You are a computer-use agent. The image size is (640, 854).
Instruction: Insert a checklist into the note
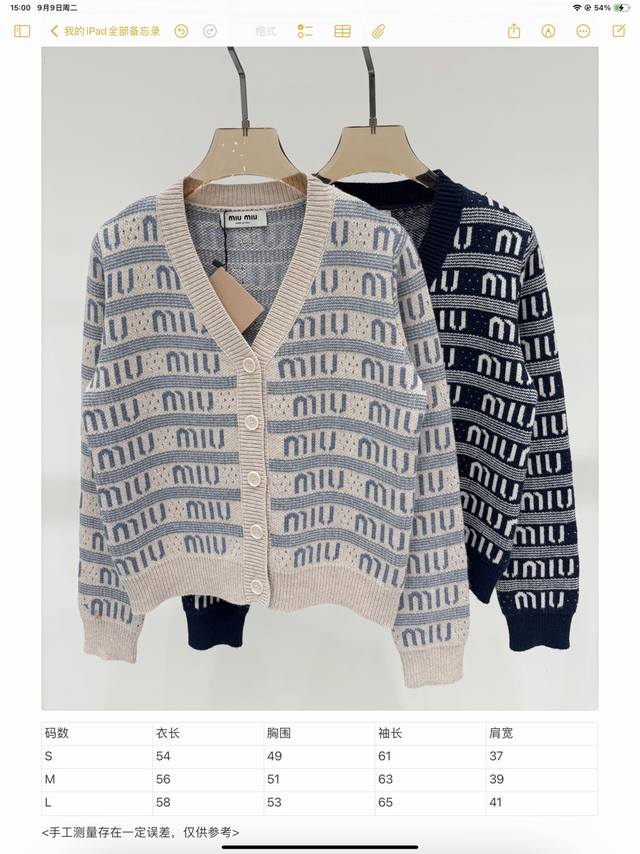tap(307, 31)
